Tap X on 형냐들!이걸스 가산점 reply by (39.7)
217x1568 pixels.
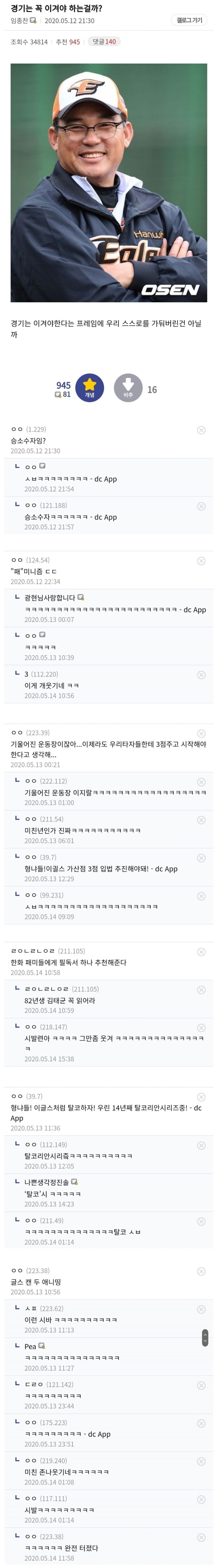tap(201, 857)
